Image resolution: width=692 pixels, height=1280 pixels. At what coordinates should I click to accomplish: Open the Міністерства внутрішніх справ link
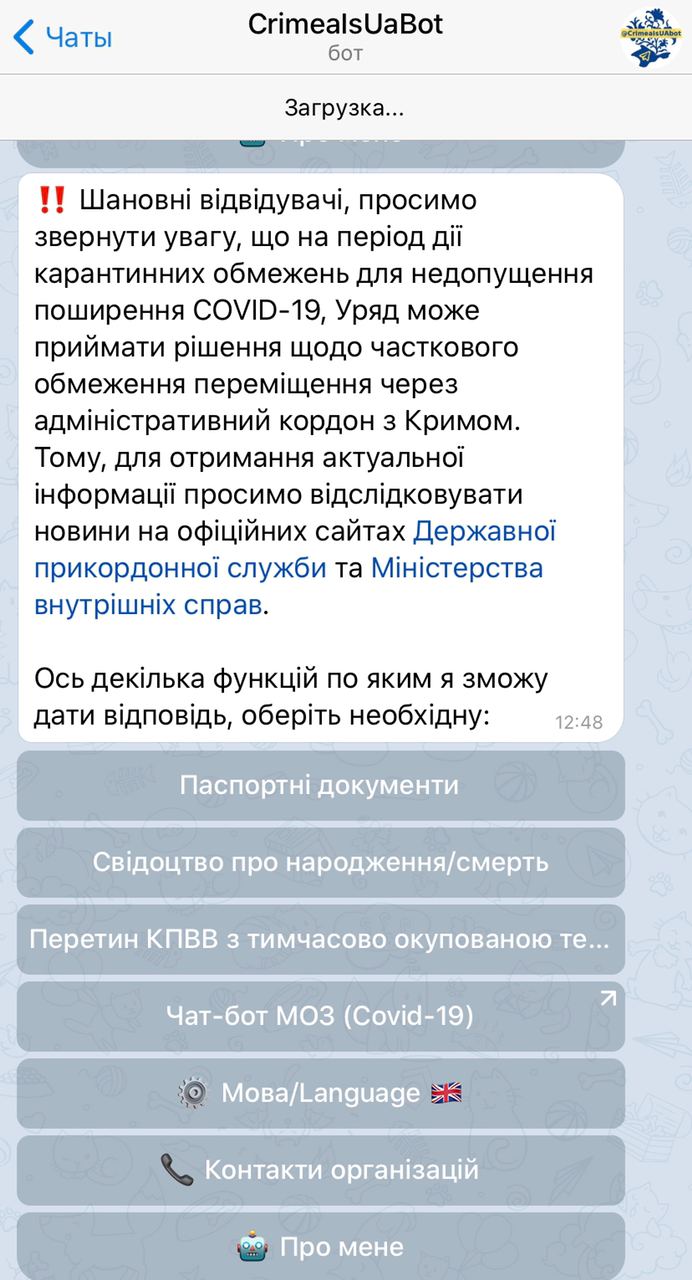click(456, 569)
